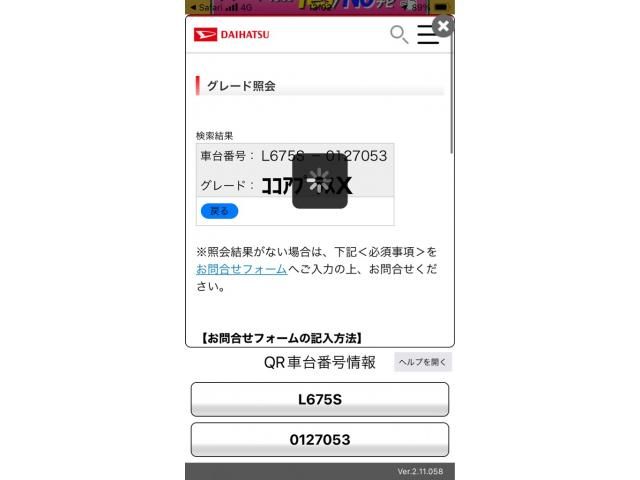This screenshot has height=480, width=640.
Task: Open the hamburger menu
Action: click(x=427, y=35)
